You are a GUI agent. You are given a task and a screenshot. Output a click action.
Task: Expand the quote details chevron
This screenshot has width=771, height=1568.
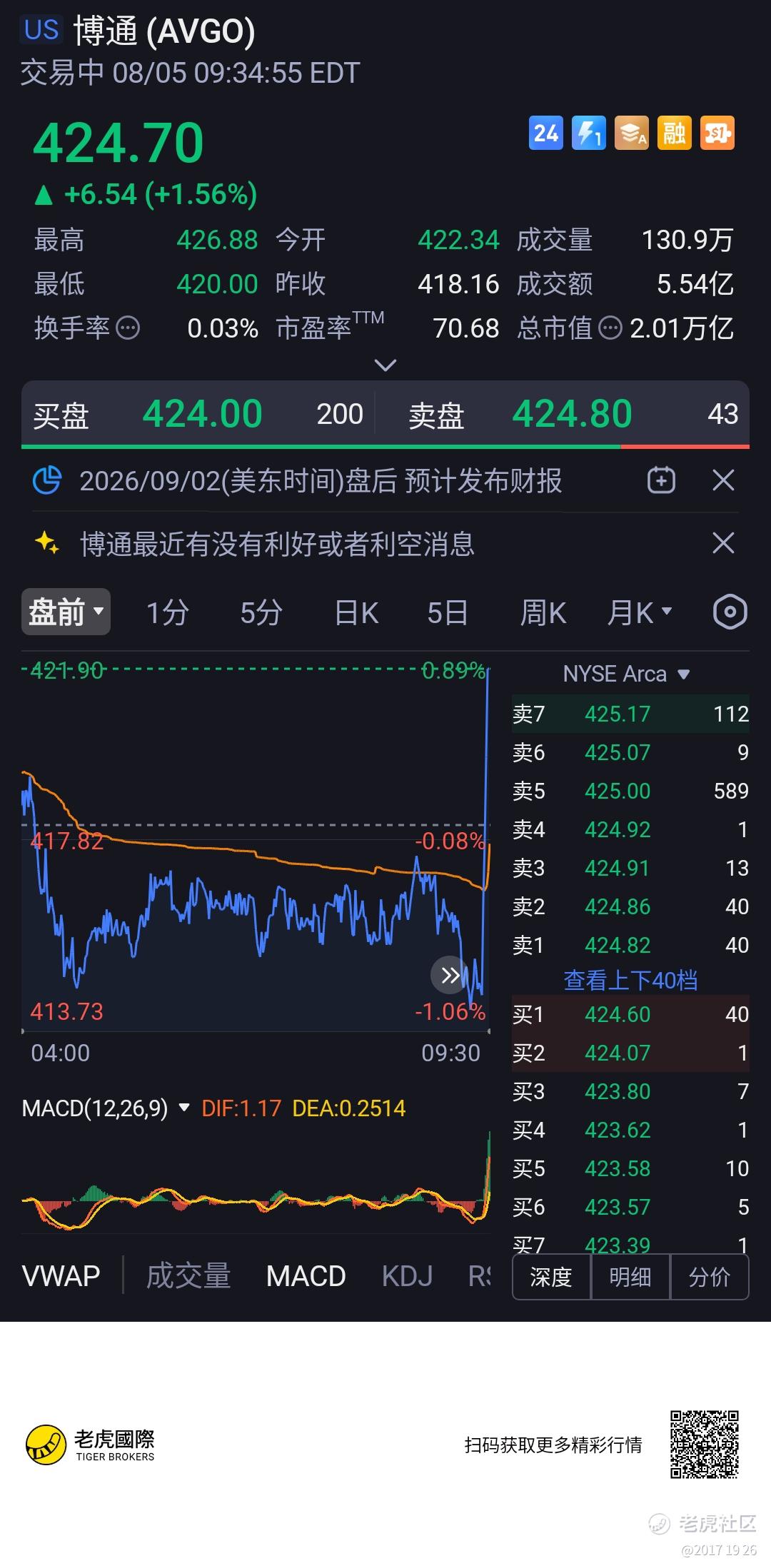point(385,365)
